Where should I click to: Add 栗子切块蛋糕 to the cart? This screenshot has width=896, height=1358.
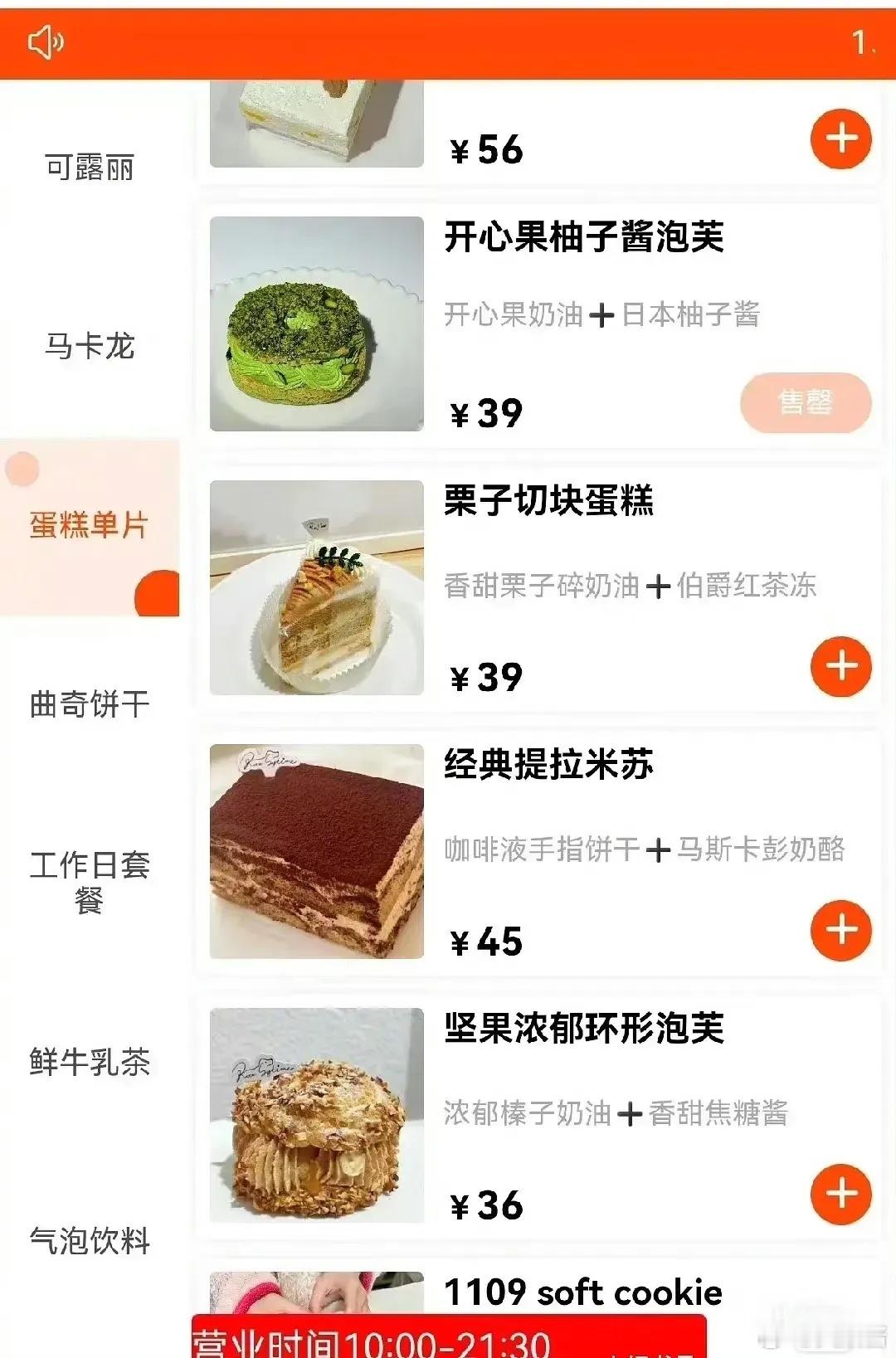pos(840,666)
